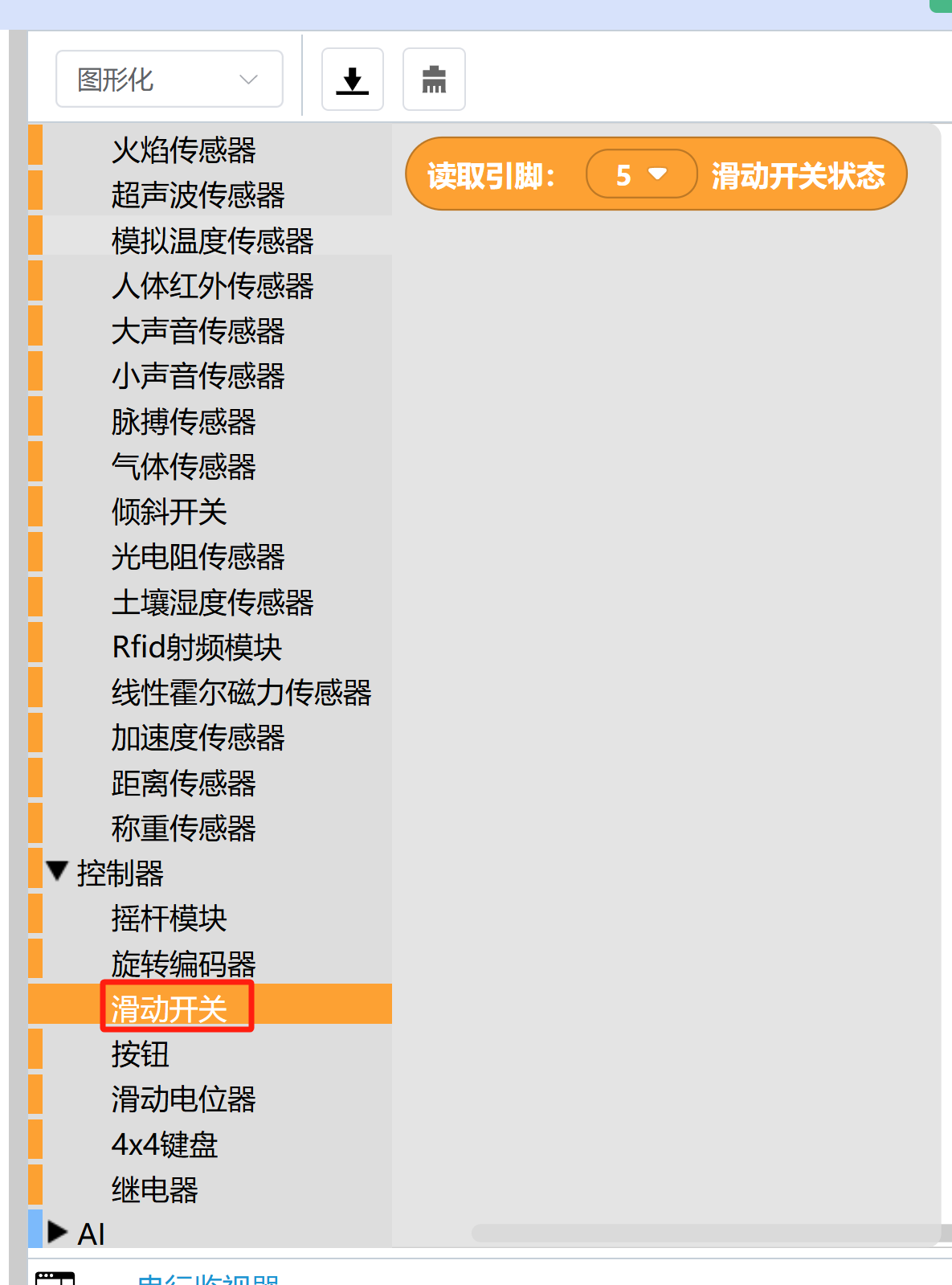
Task: Open the 倾斜开关 category
Action: point(169,511)
